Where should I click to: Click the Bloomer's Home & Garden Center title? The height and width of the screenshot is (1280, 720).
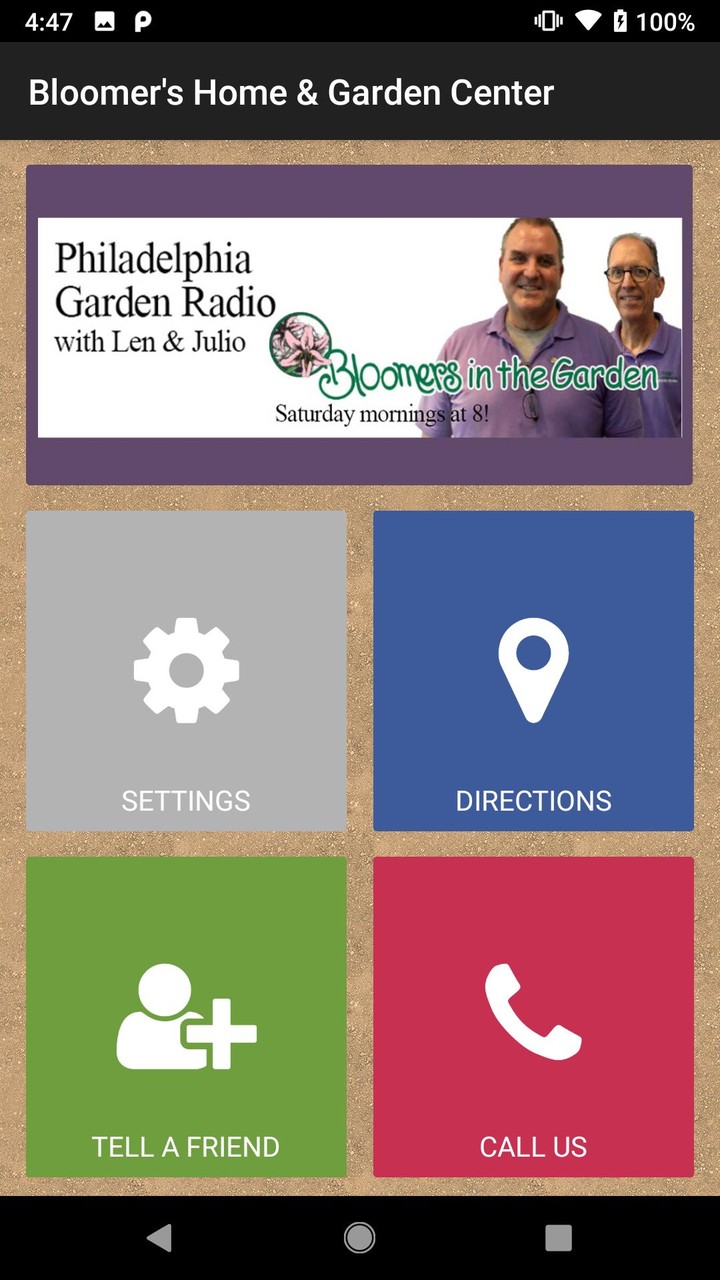291,92
